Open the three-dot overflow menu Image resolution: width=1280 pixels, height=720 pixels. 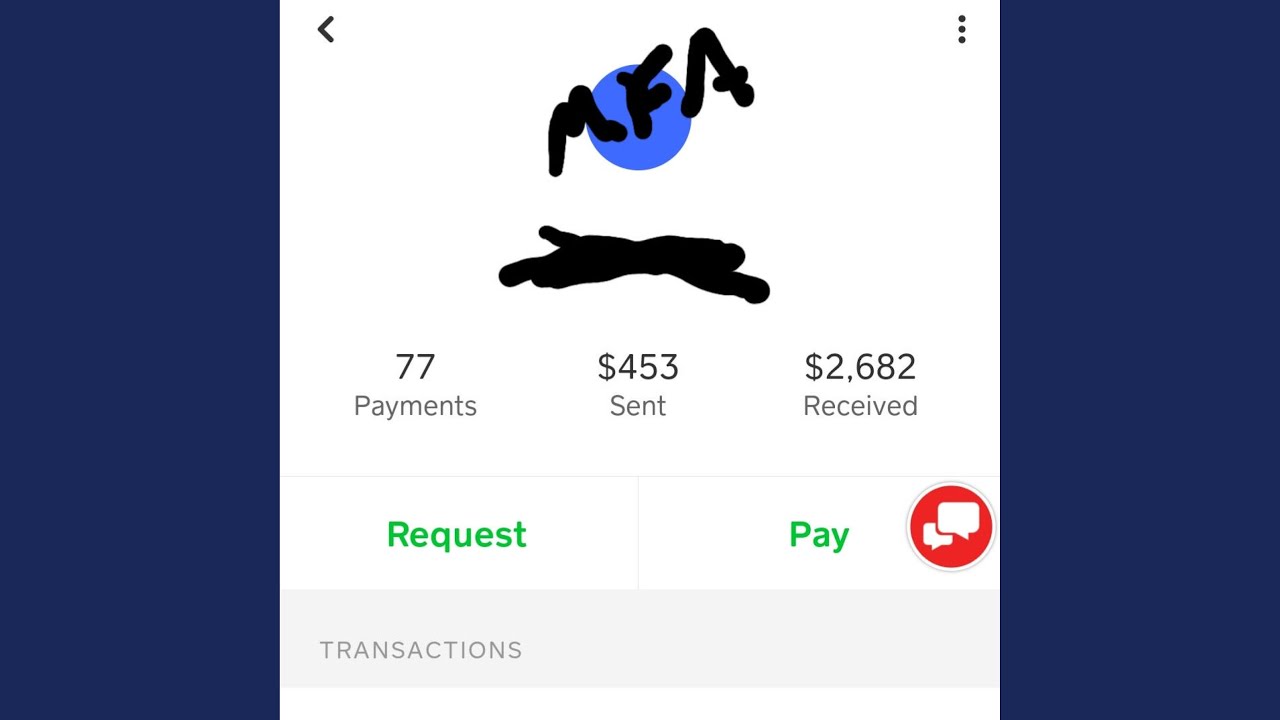pos(961,30)
